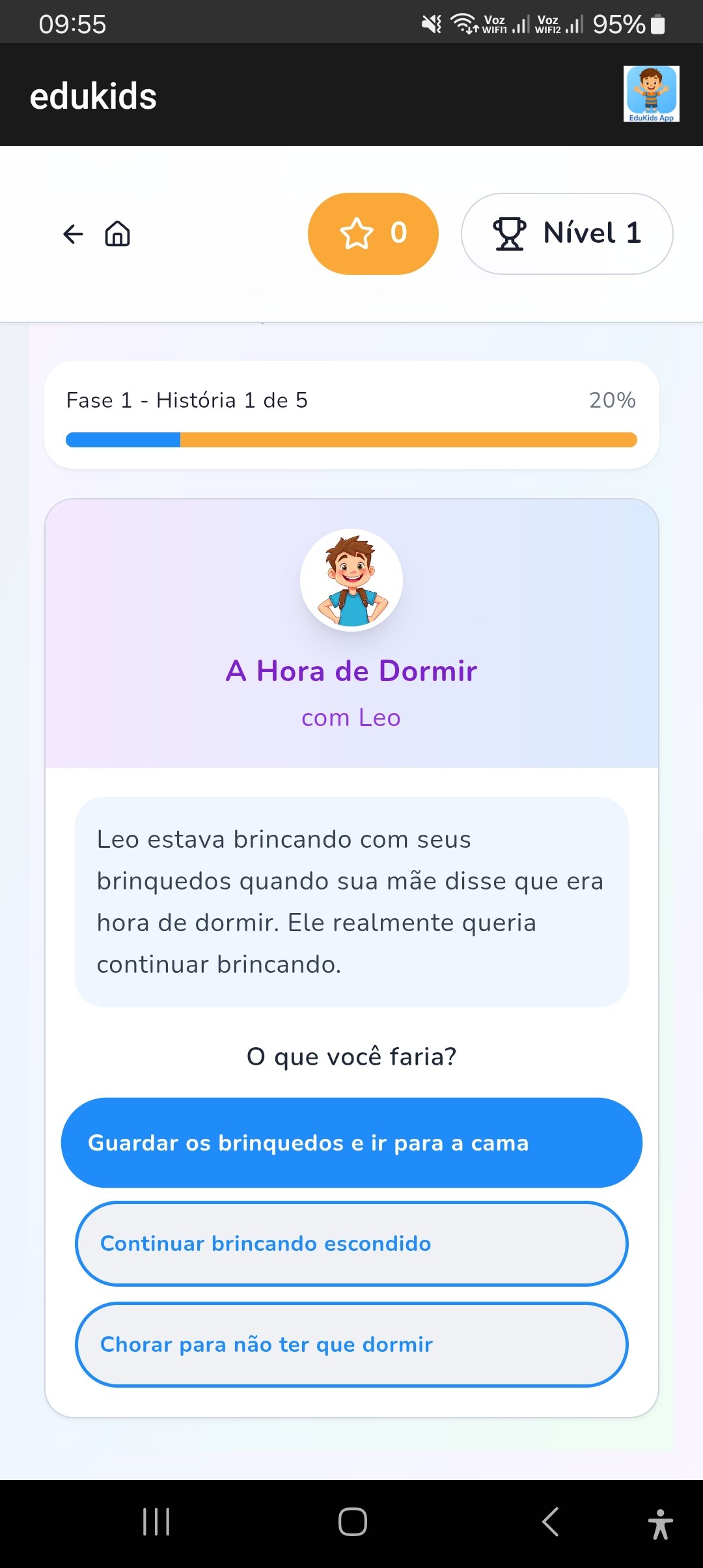Choose 'Continuar brincando escondido'
703x1568 pixels.
[351, 1244]
